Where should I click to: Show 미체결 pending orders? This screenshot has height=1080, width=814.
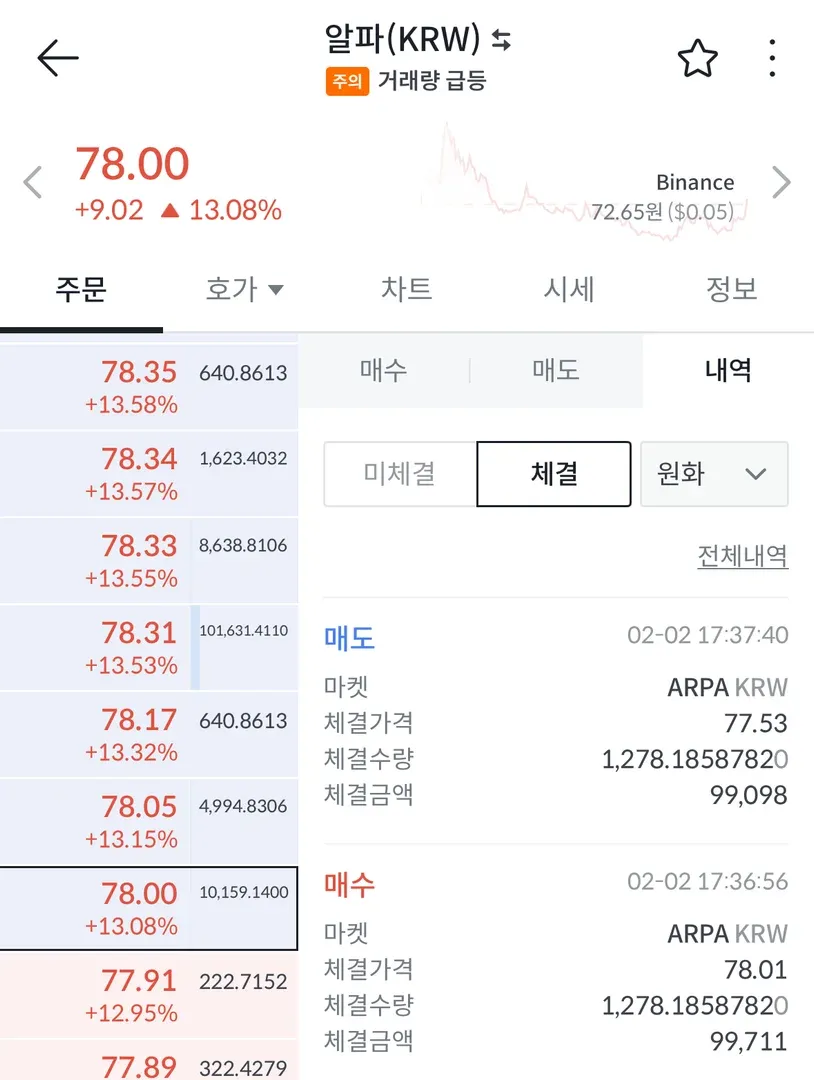tap(400, 474)
